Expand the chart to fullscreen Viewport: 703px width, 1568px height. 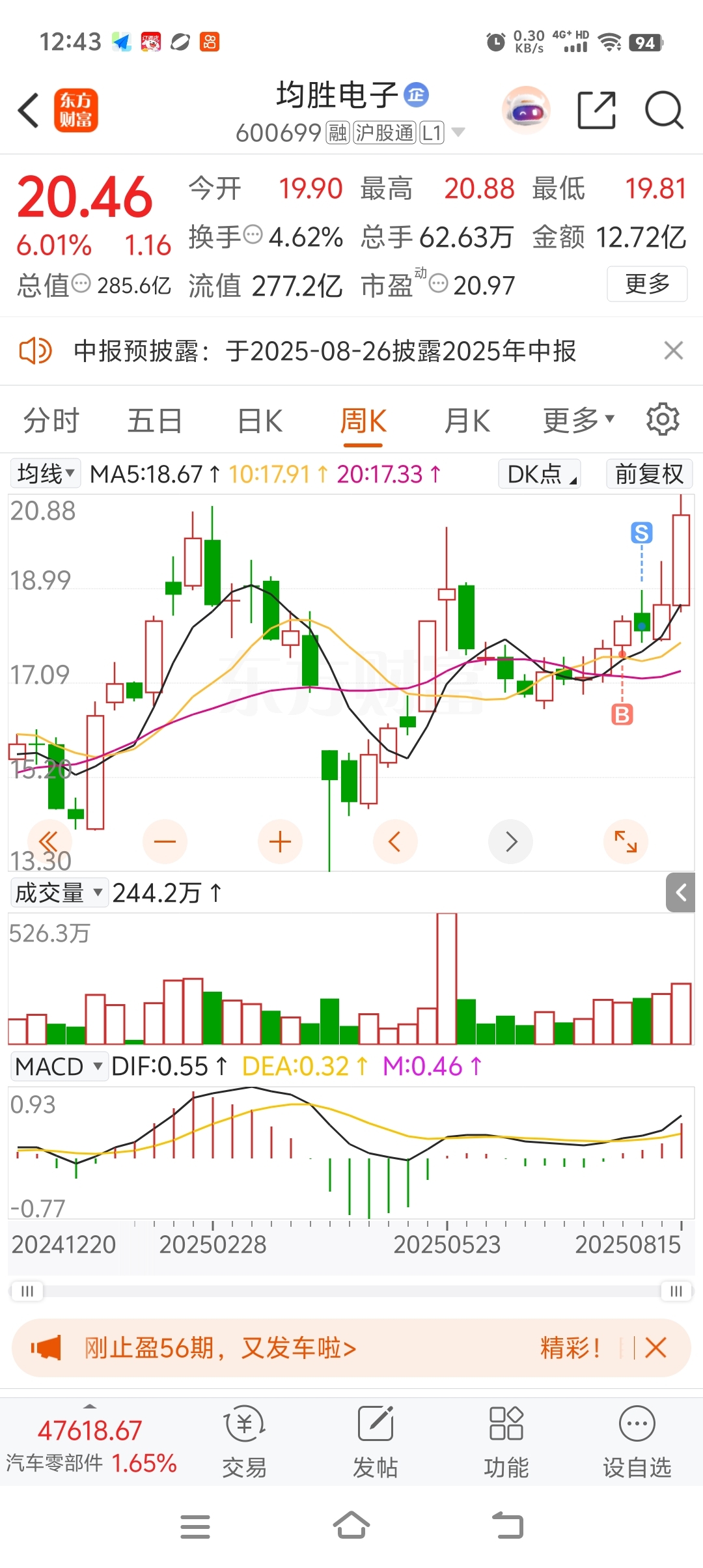(626, 841)
